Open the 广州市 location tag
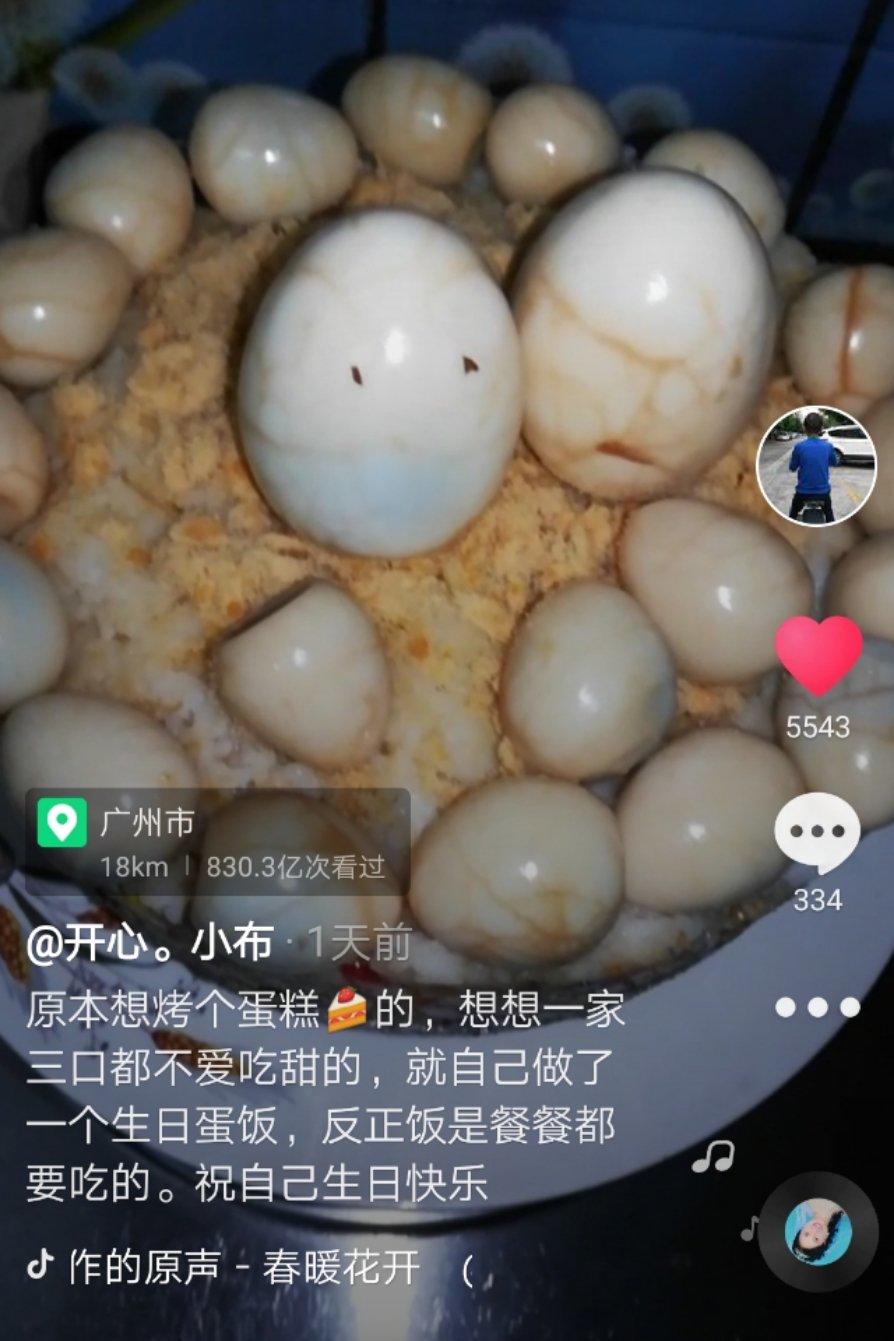The width and height of the screenshot is (894, 1341). coord(147,824)
